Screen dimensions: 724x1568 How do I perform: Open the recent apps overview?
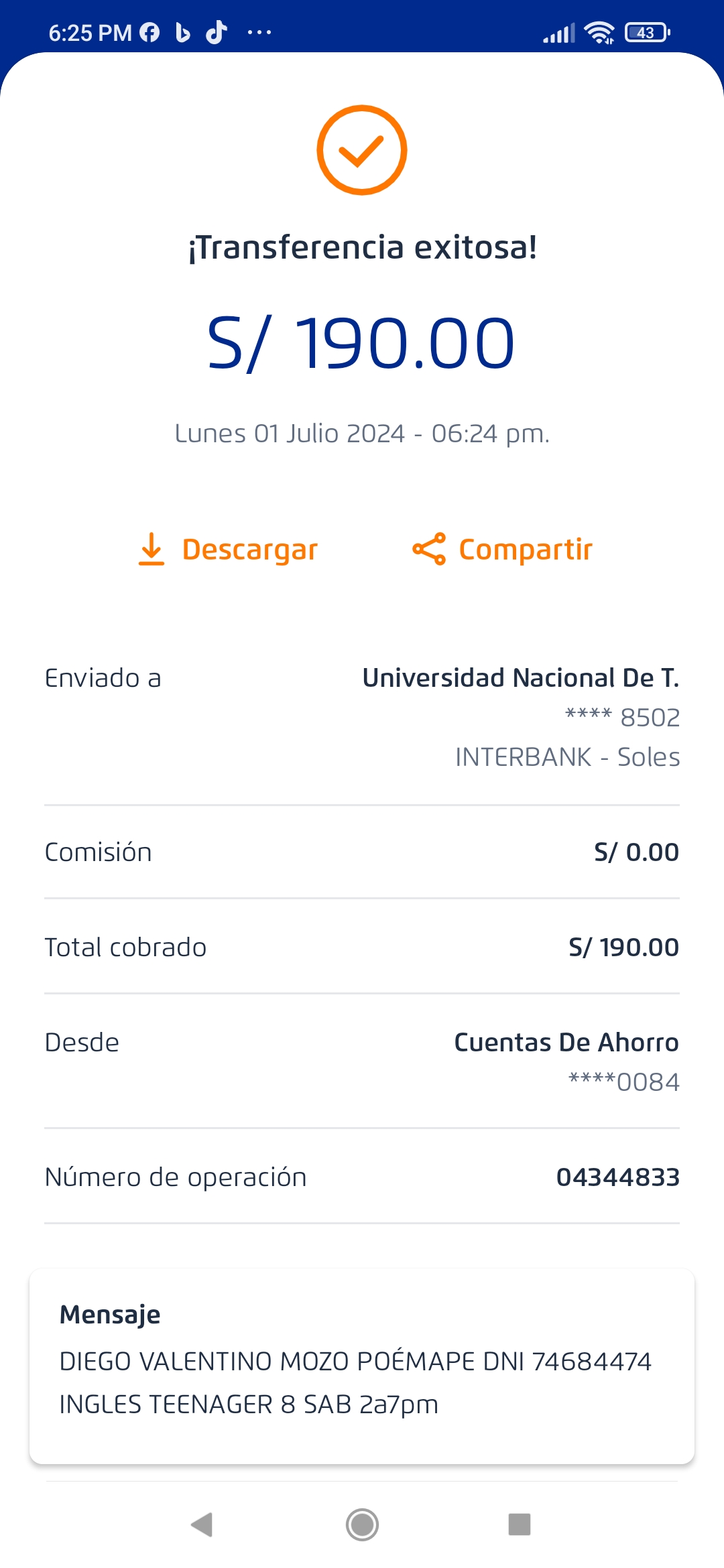(x=520, y=1524)
